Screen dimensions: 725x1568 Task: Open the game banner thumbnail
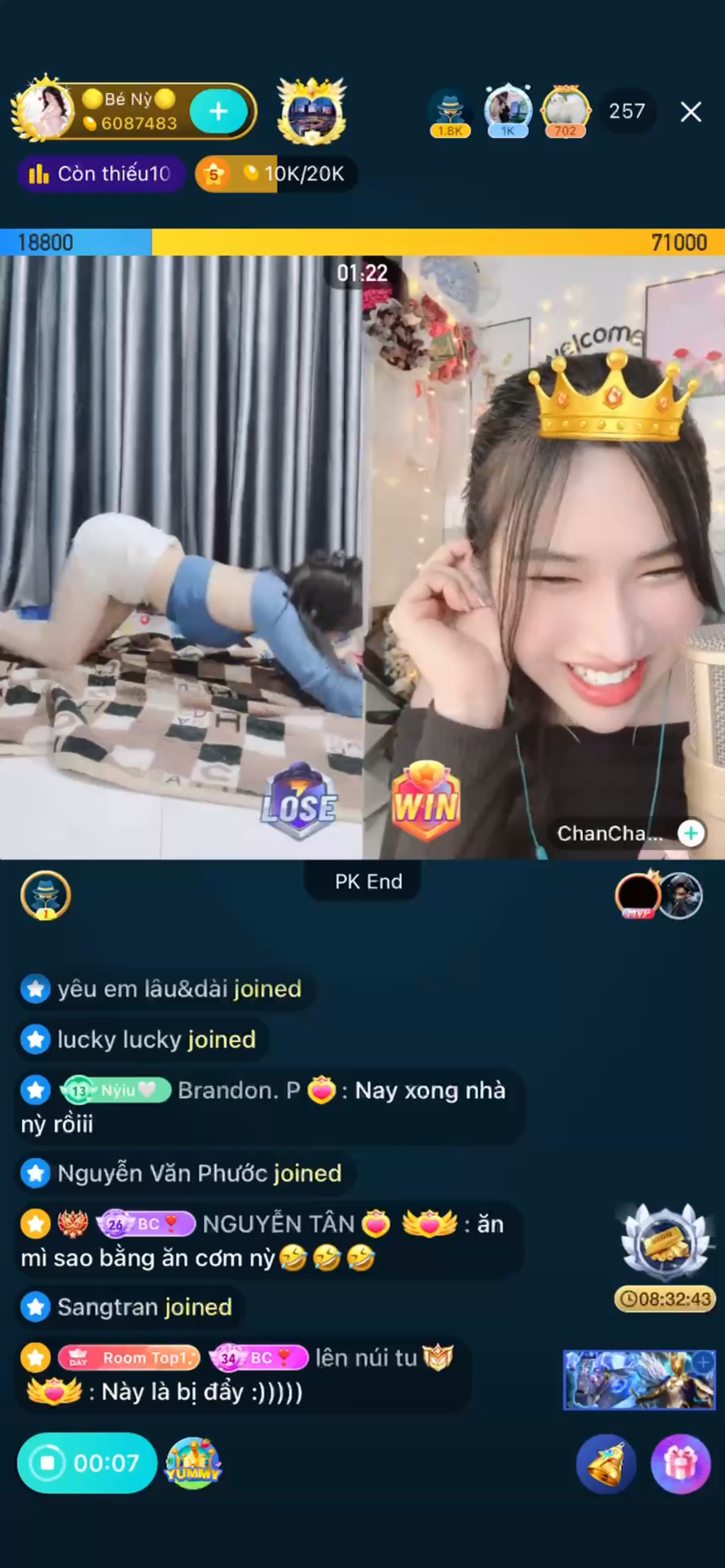(639, 1379)
